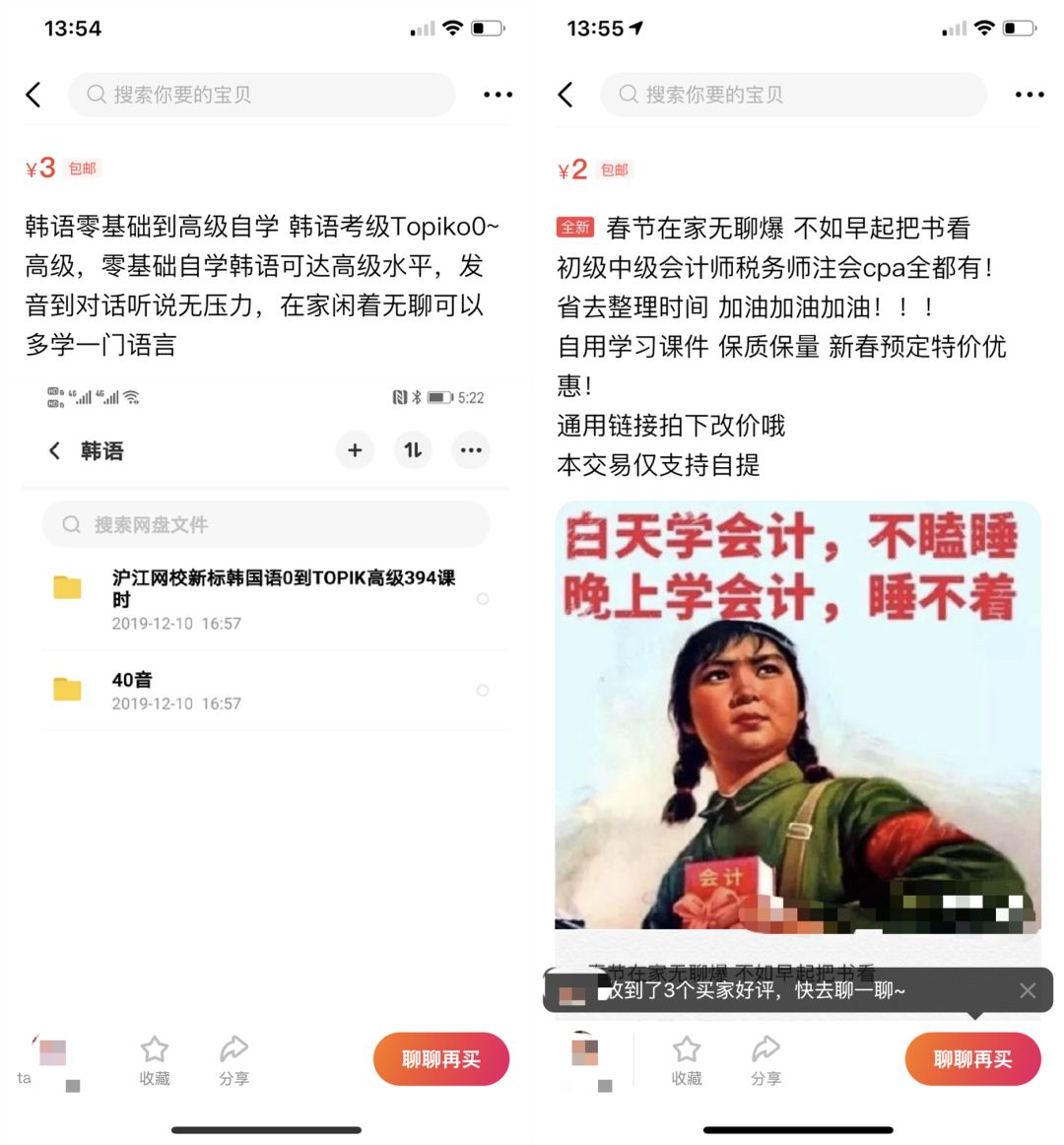This screenshot has height=1145, width=1064.
Task: Tap the search magnifier in left search bar
Action: 96,95
